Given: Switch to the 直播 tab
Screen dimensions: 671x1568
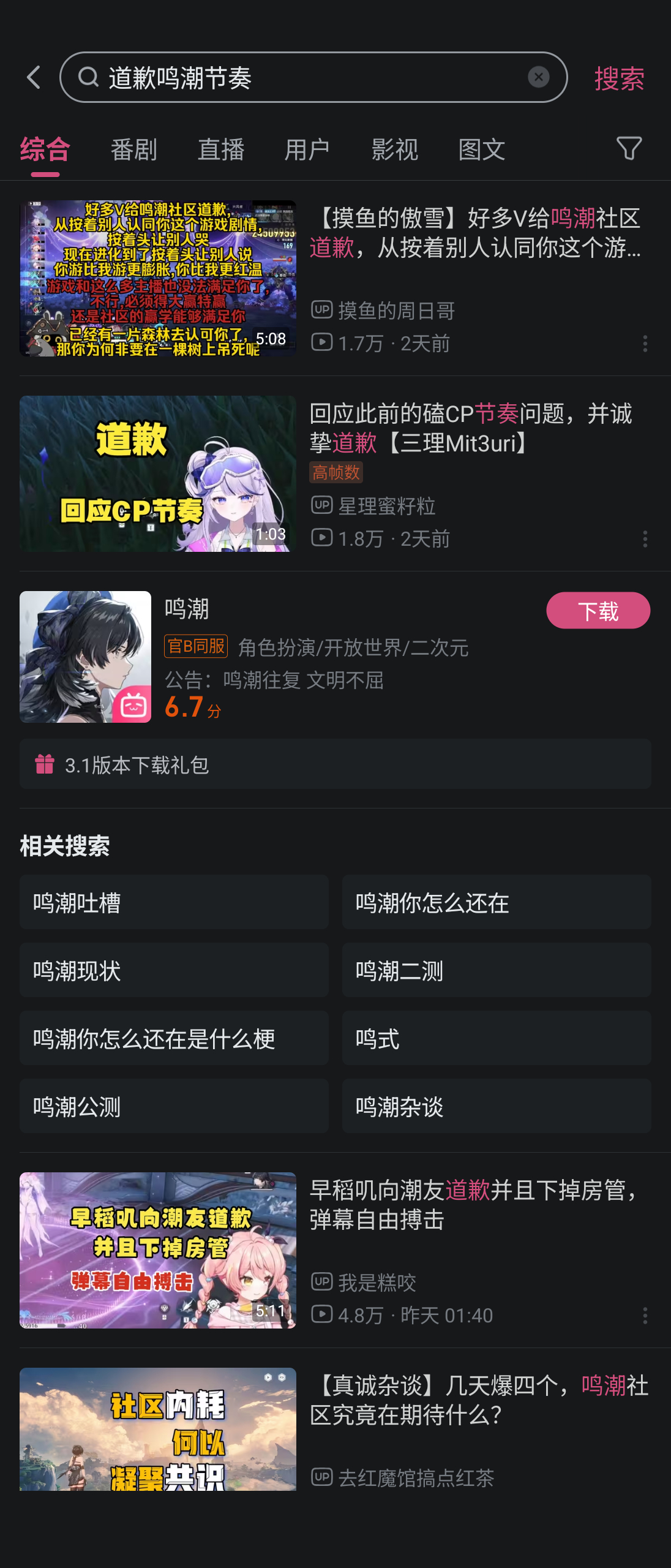Looking at the screenshot, I should tap(221, 149).
